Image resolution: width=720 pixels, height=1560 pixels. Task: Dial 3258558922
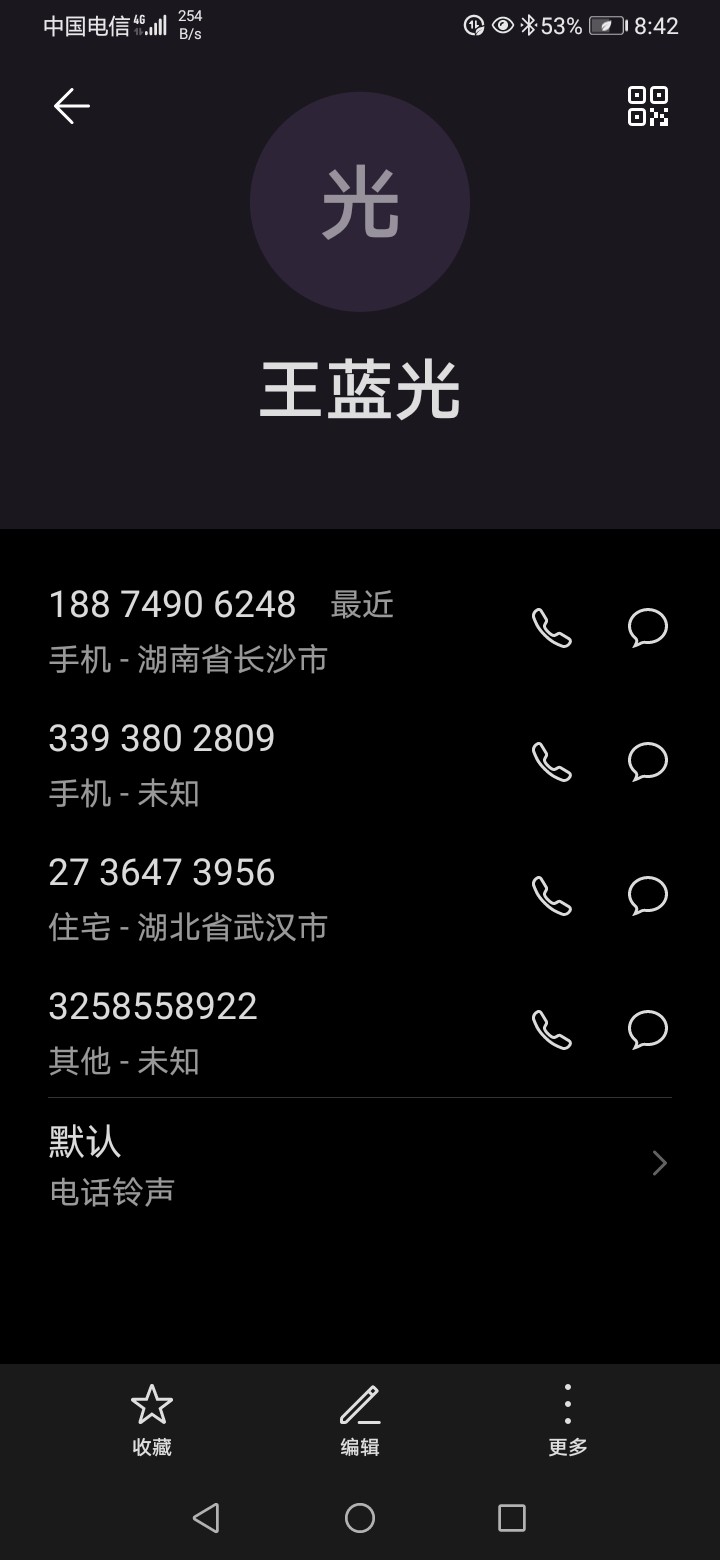551,1030
